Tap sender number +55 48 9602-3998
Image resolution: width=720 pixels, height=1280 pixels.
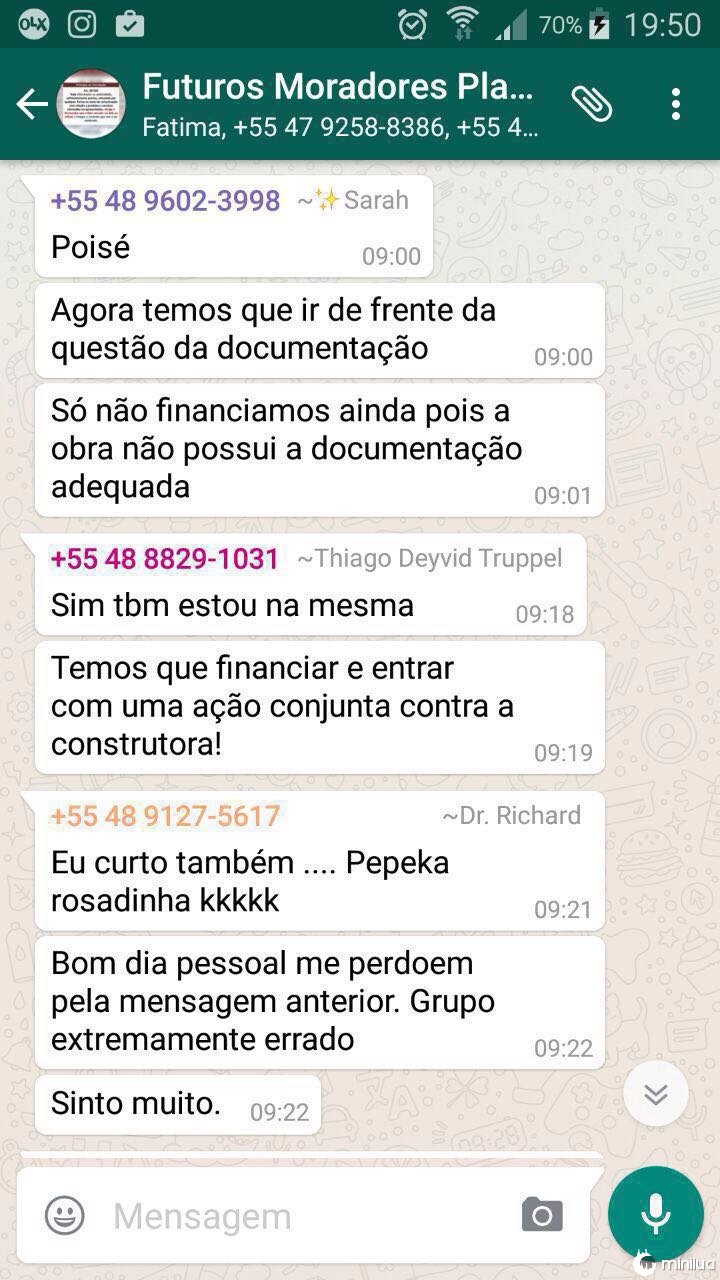(x=166, y=201)
